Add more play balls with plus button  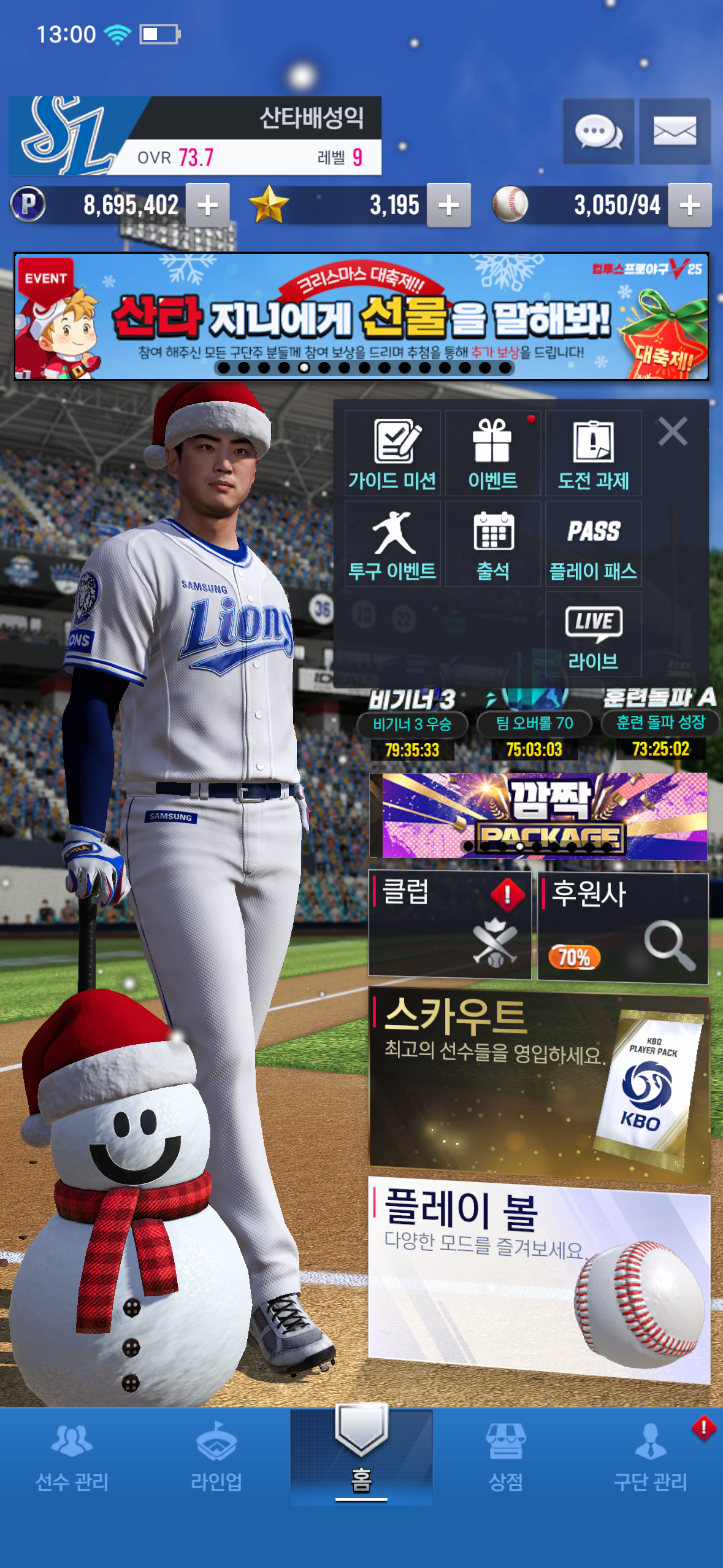pyautogui.click(x=690, y=206)
